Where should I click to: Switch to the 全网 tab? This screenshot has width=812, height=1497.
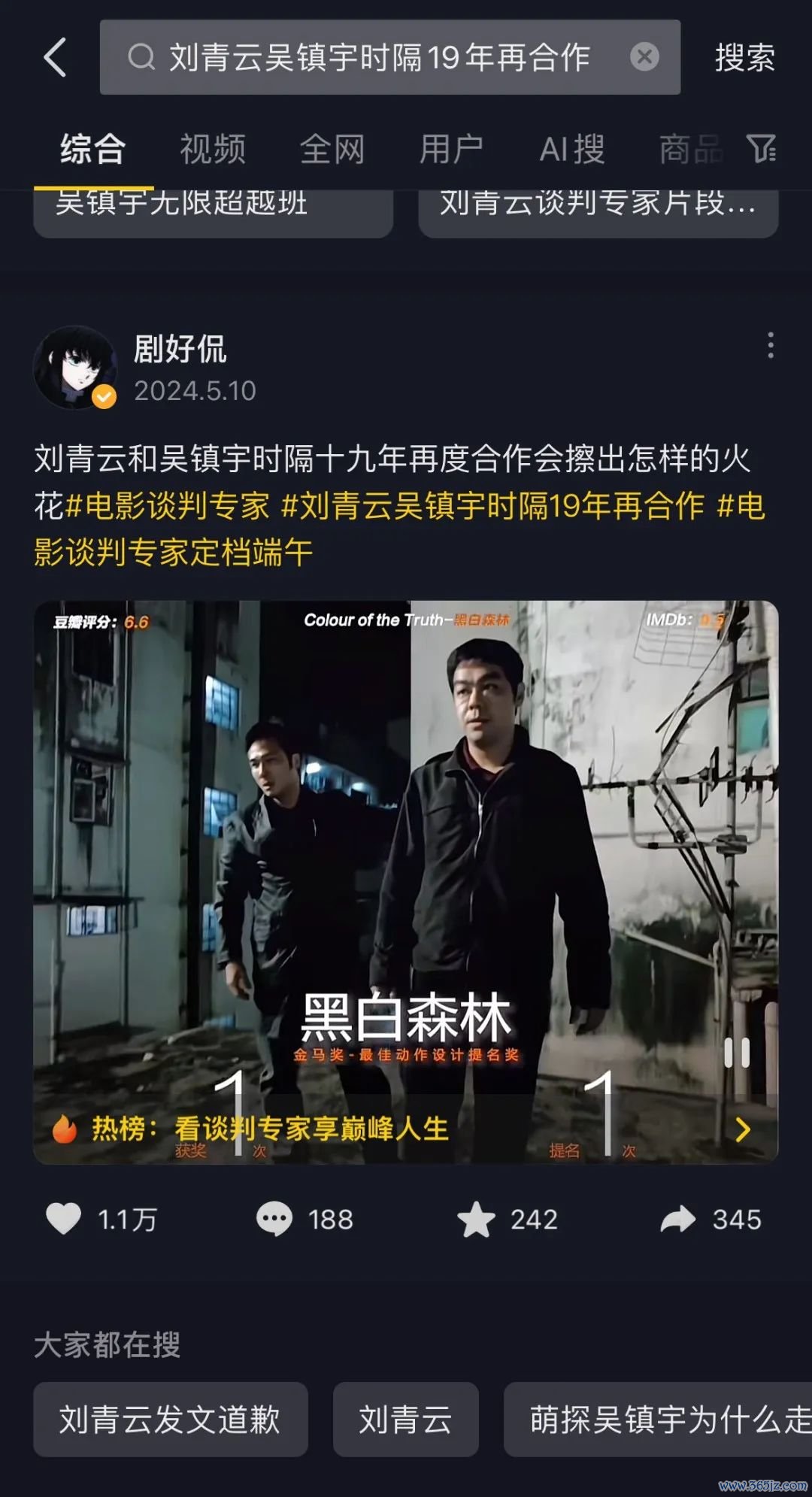tap(332, 149)
